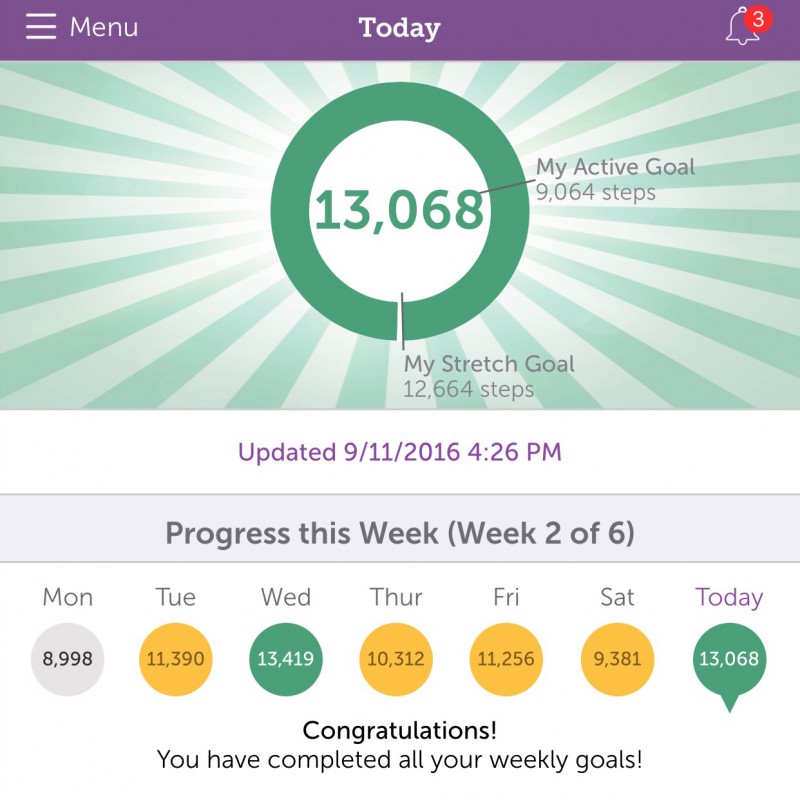The image size is (800, 800).
Task: Open Friday's 11,256 steps bubble
Action: (x=507, y=659)
